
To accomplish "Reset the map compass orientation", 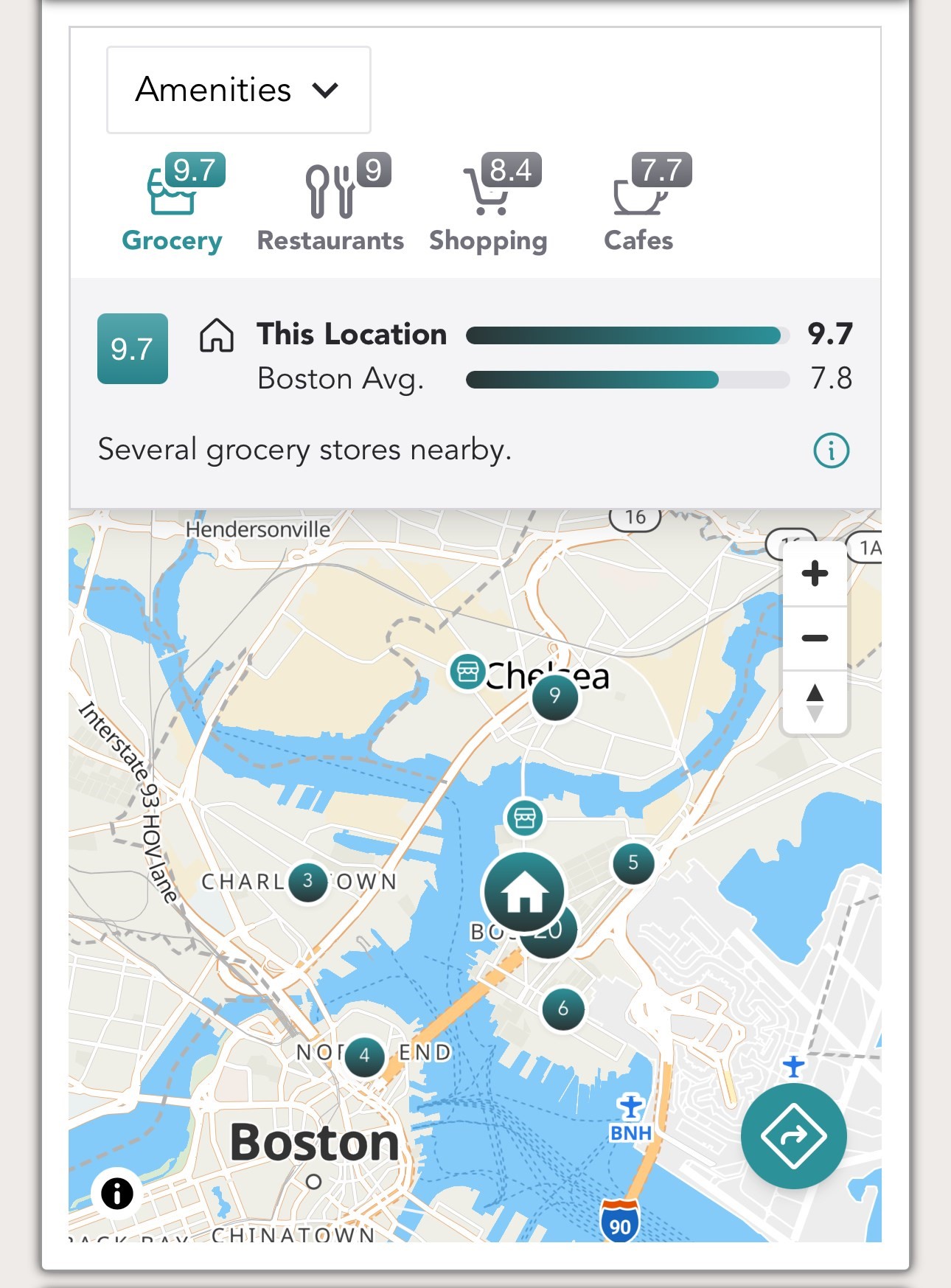I will coord(815,703).
